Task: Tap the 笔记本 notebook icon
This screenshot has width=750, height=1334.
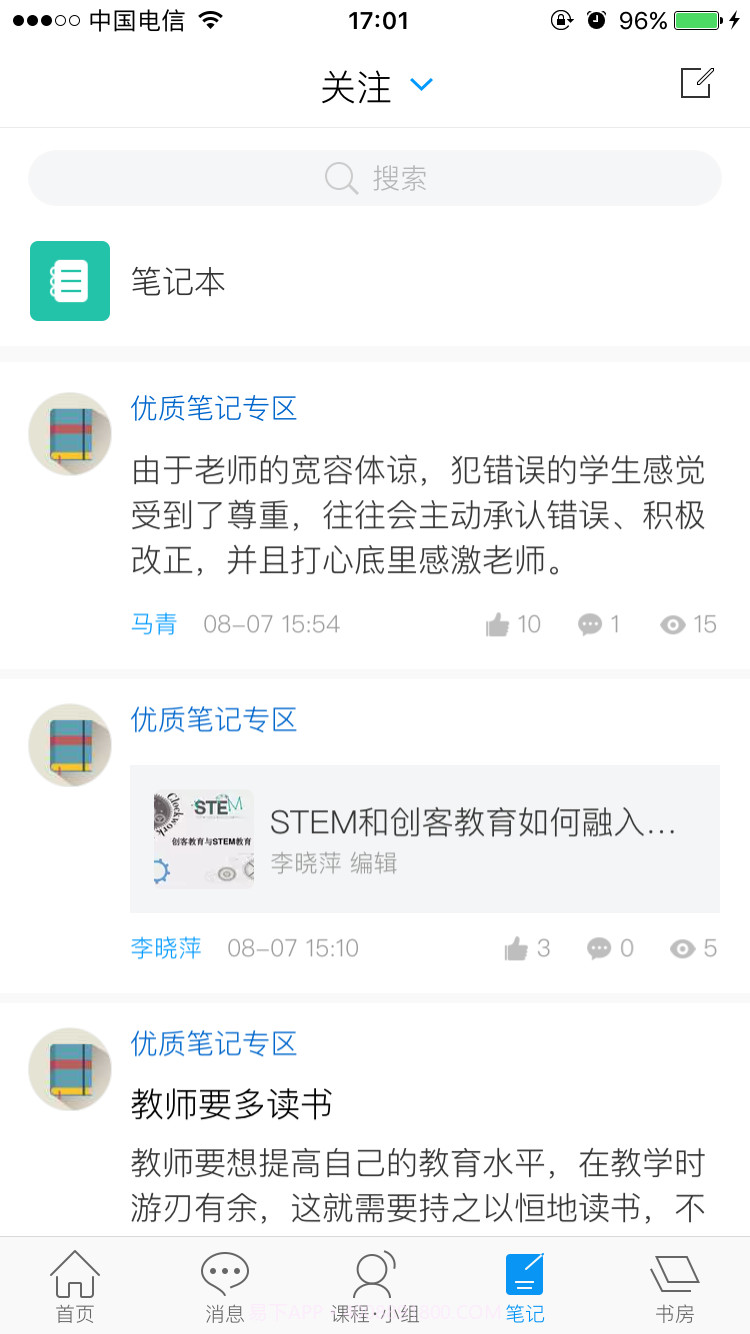Action: [x=70, y=281]
